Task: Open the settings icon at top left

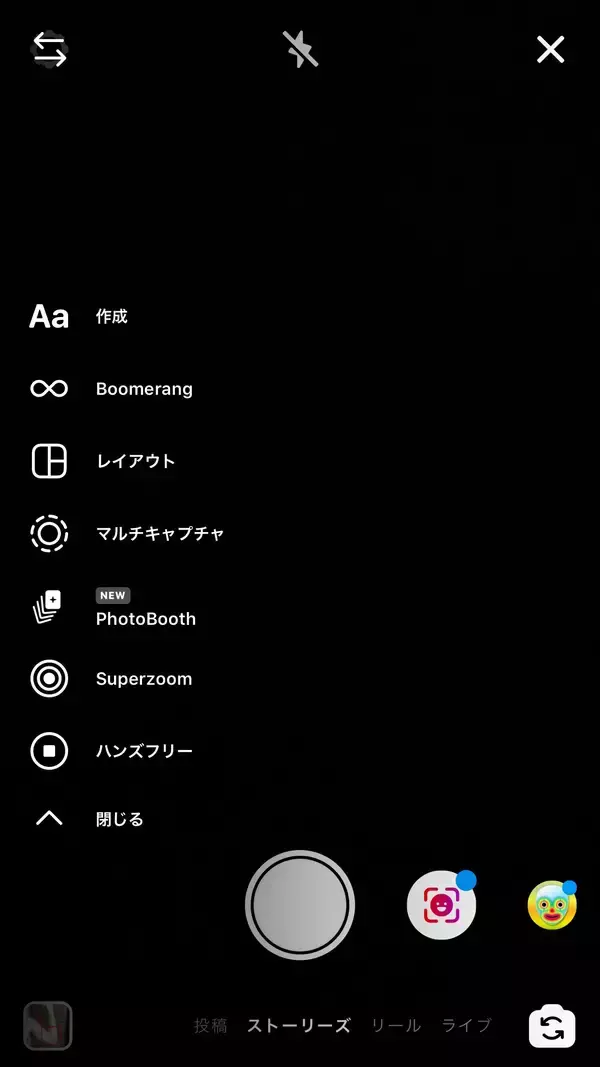Action: [x=49, y=49]
